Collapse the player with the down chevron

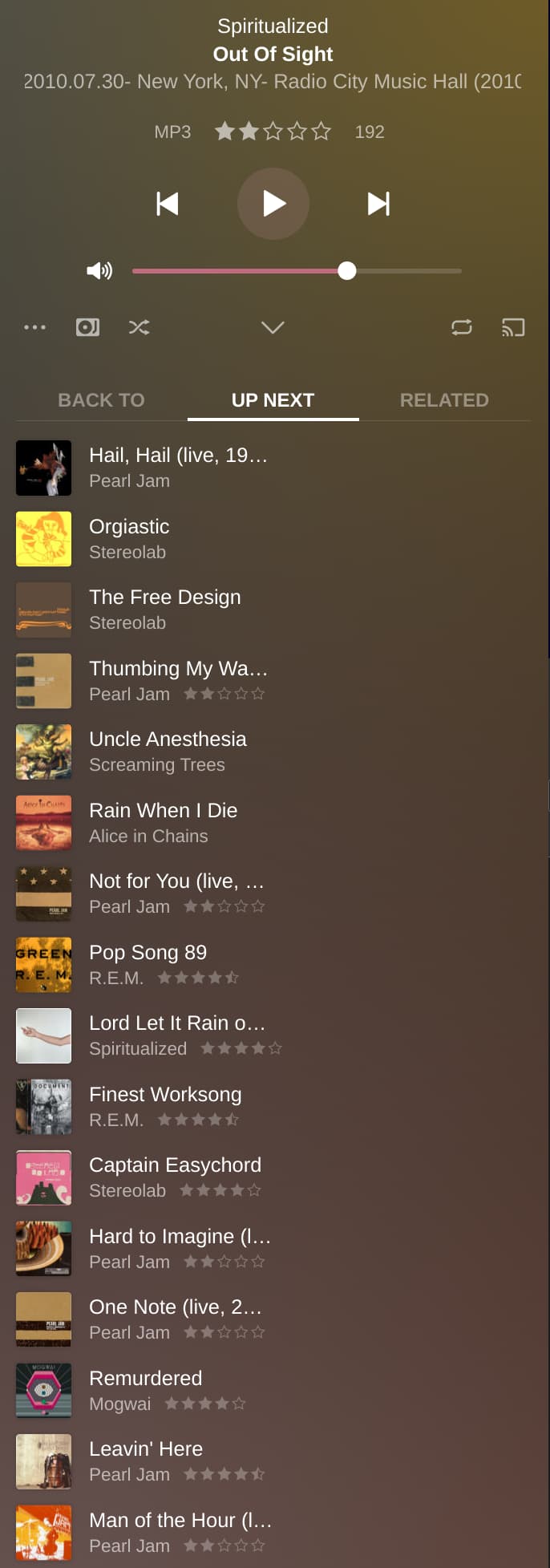tap(273, 327)
